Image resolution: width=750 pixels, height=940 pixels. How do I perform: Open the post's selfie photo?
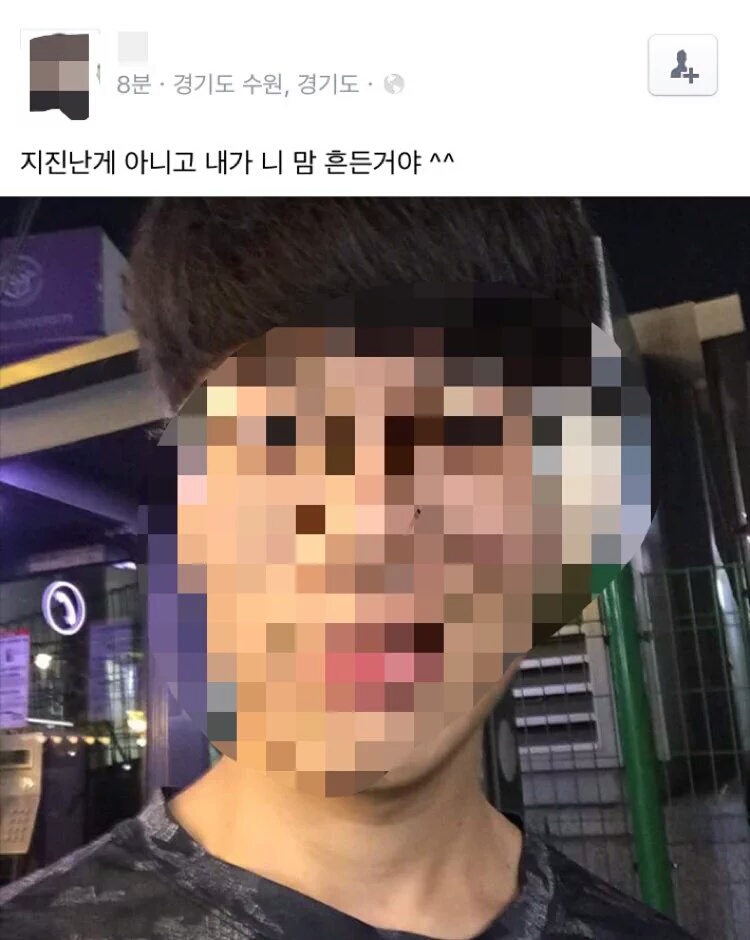click(x=375, y=567)
